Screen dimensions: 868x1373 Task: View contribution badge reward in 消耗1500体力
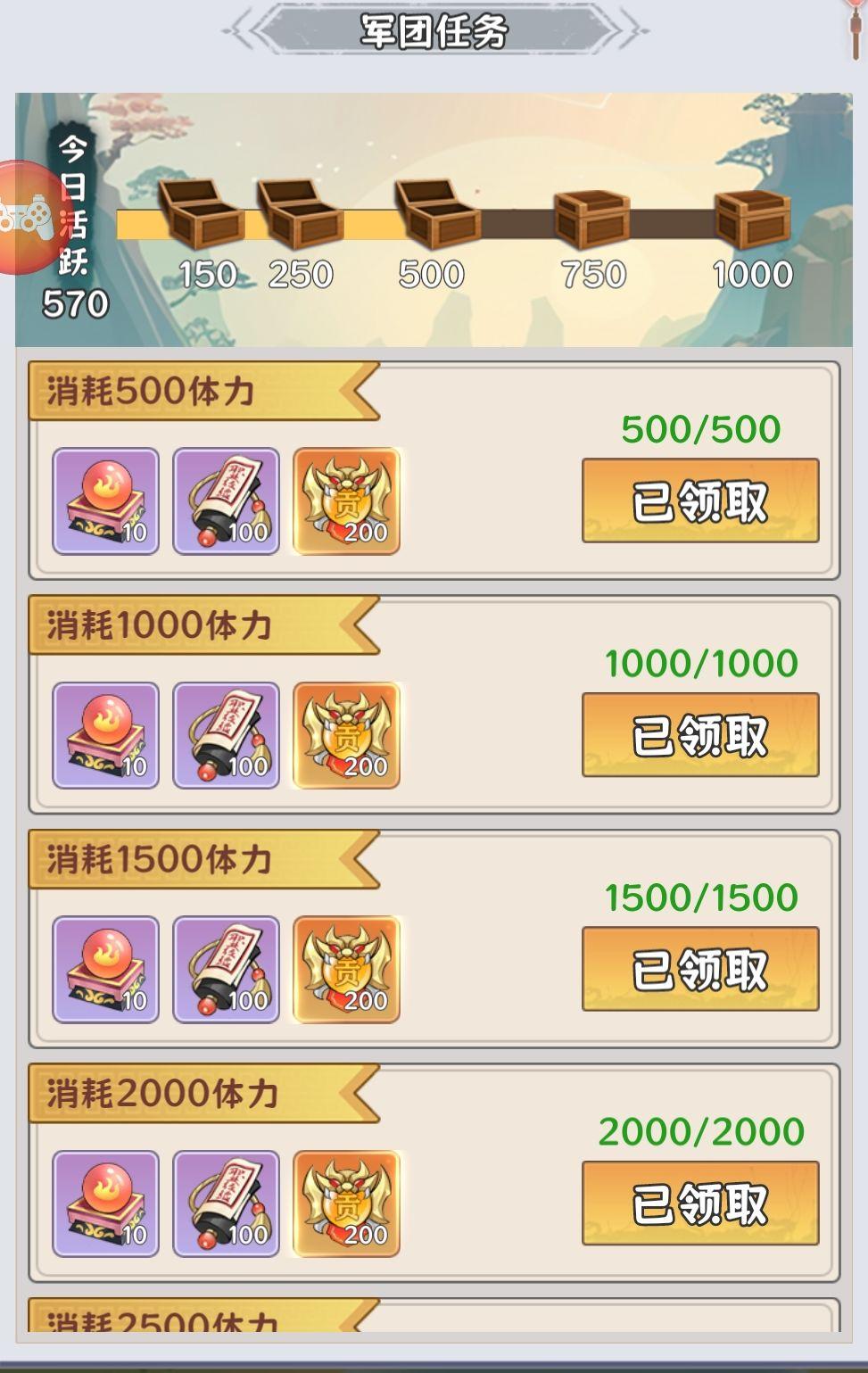point(346,969)
